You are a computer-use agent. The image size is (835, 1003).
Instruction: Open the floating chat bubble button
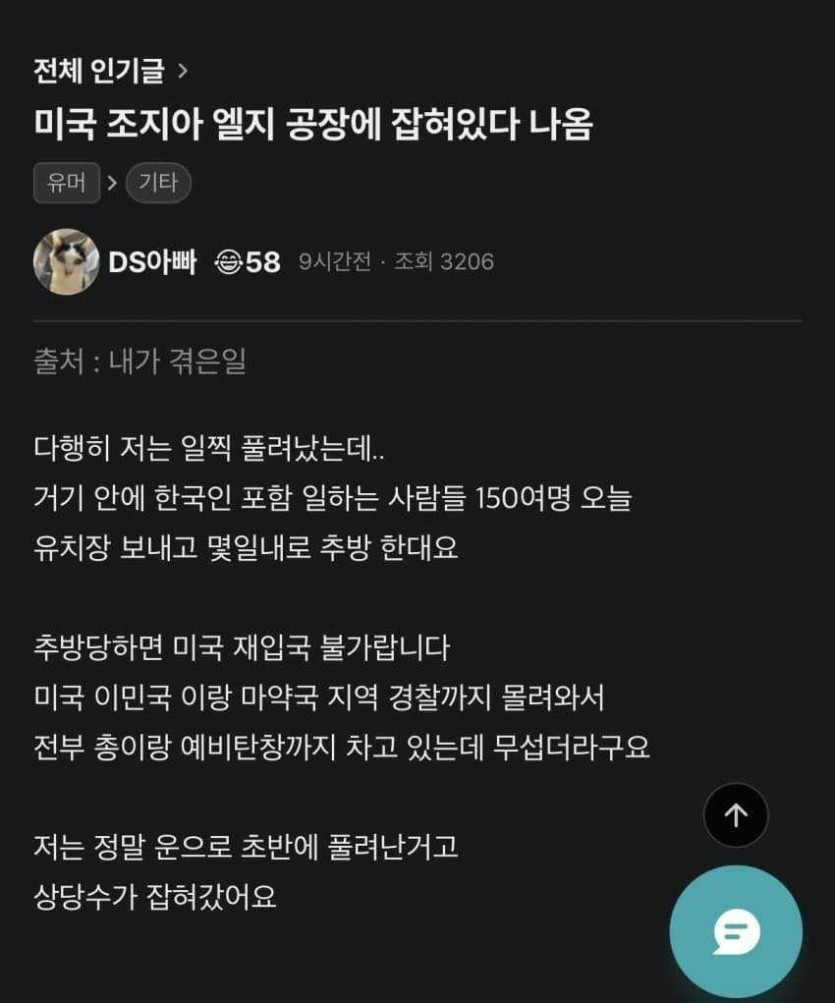click(735, 931)
